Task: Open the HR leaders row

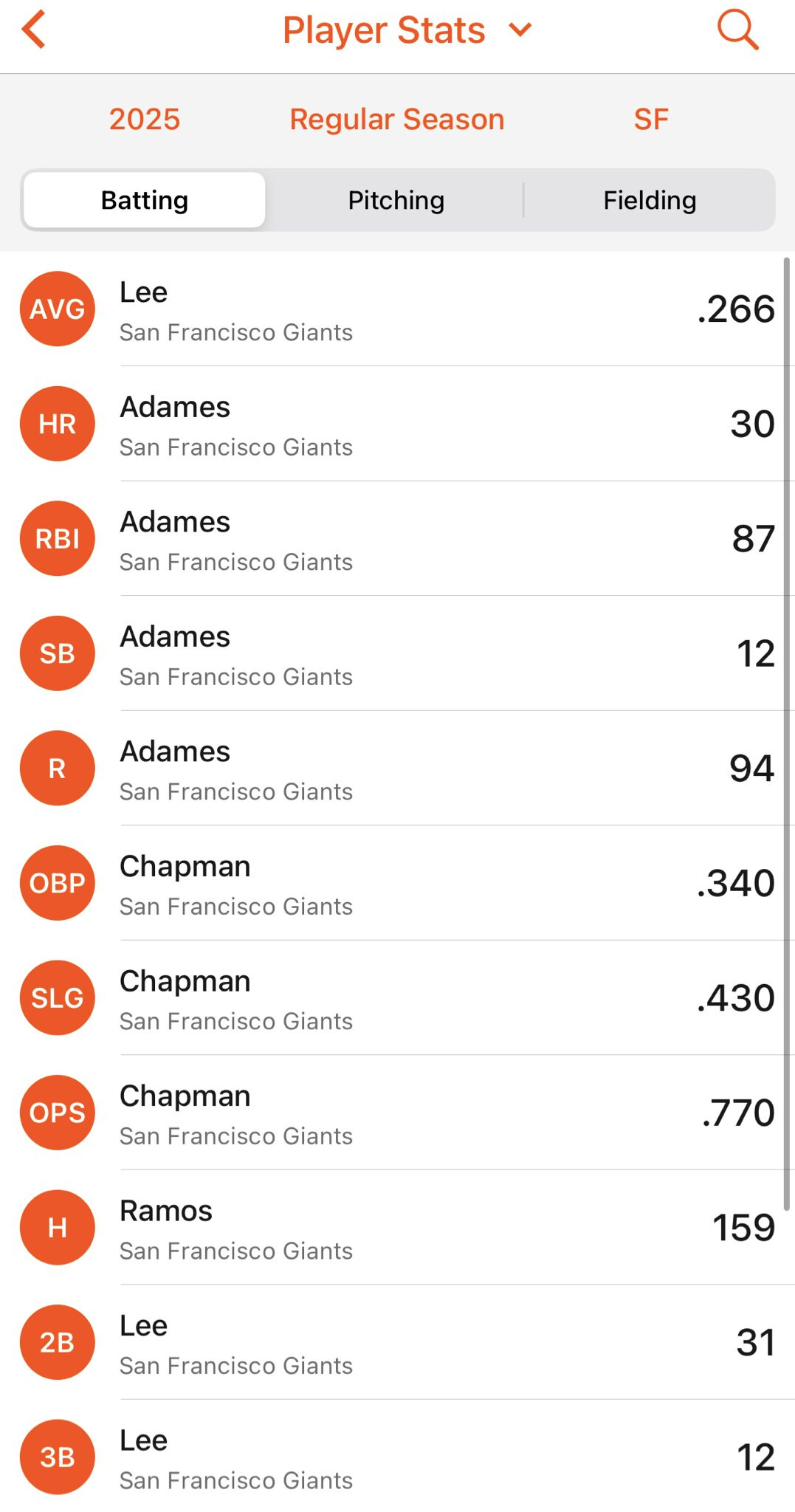Action: (397, 424)
